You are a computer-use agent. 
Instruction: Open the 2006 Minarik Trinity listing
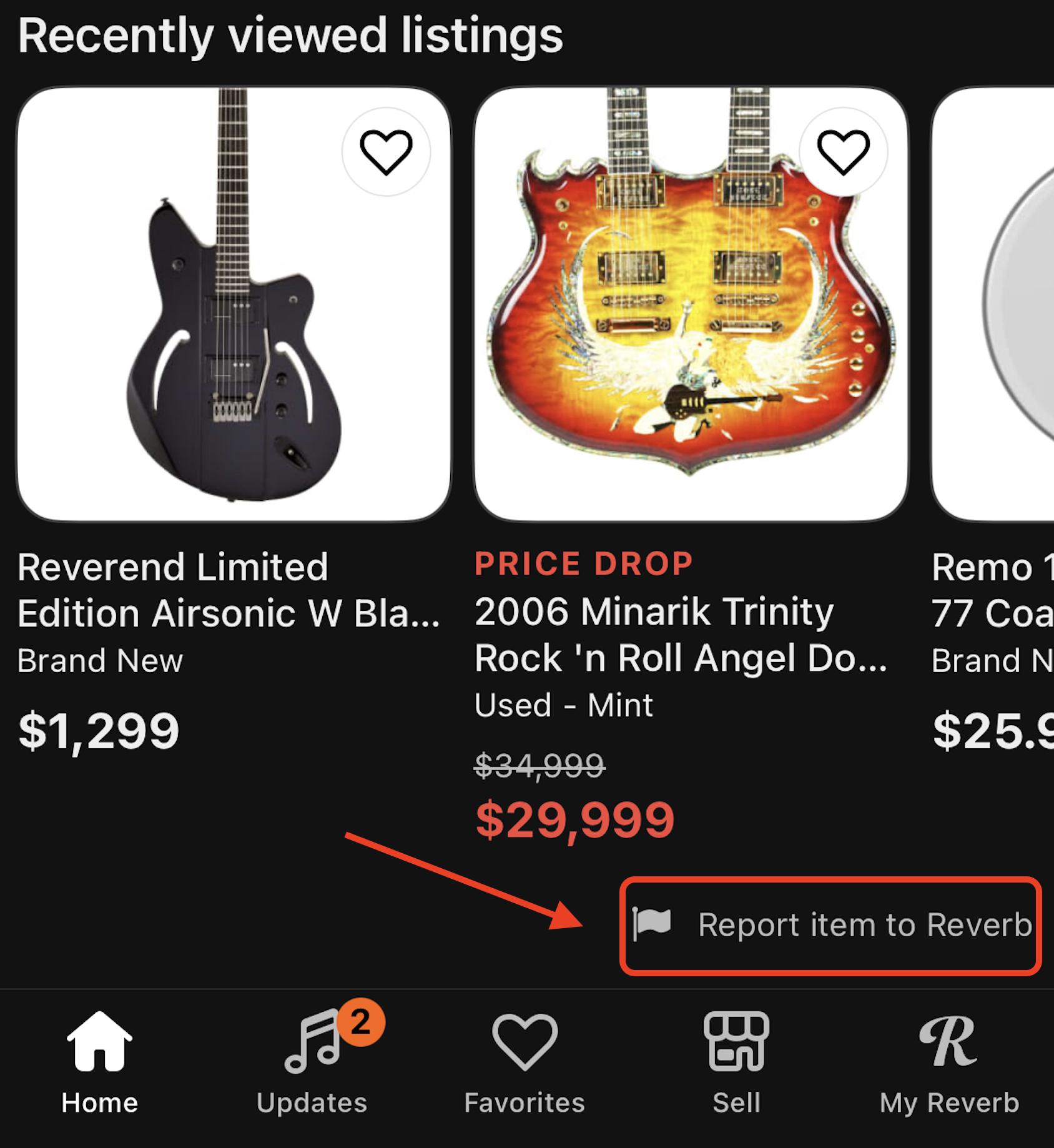tap(691, 304)
